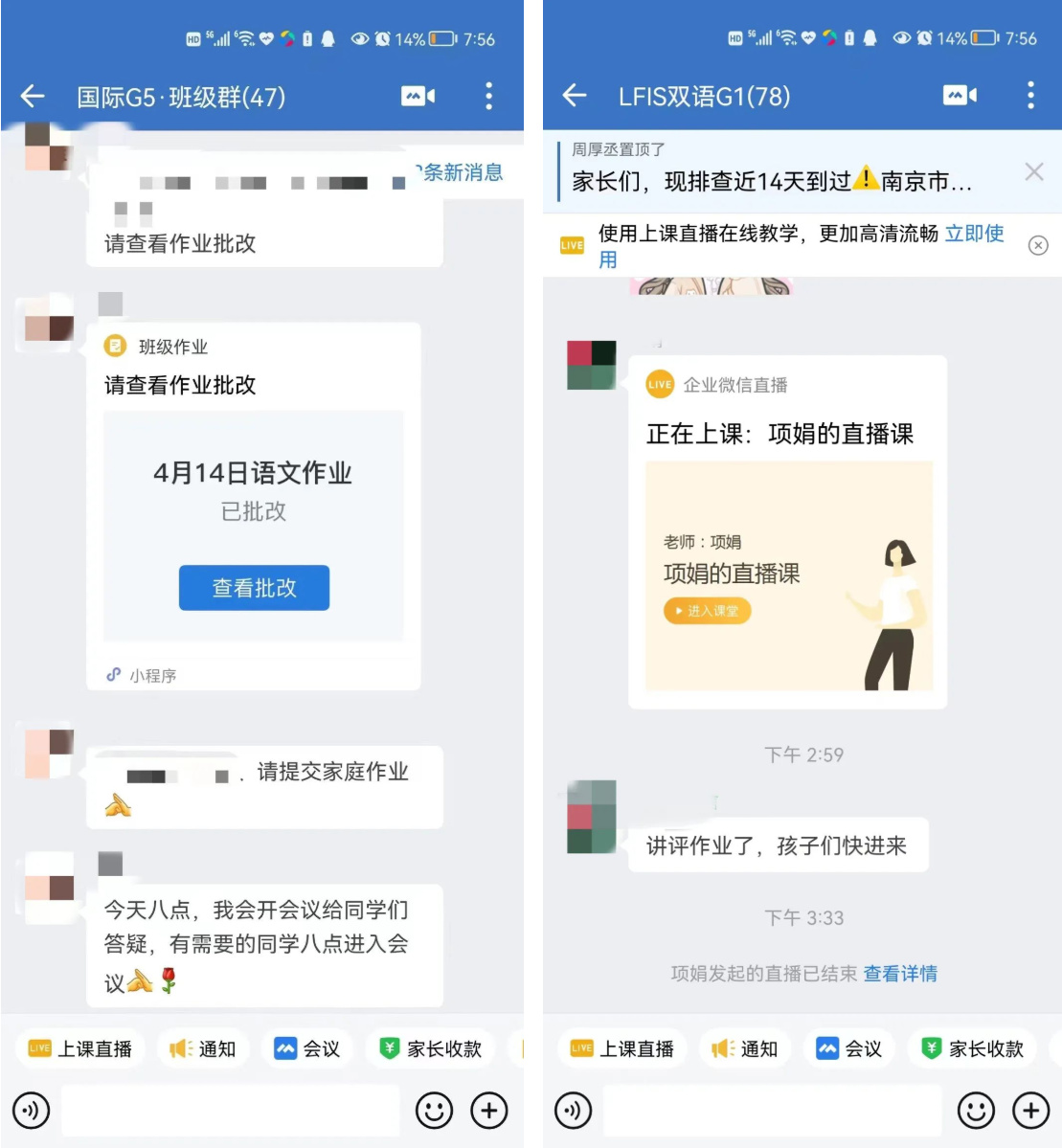Open the 家长收款 chip in LFIS双语G1
Image resolution: width=1062 pixels, height=1148 pixels.
tap(973, 1048)
